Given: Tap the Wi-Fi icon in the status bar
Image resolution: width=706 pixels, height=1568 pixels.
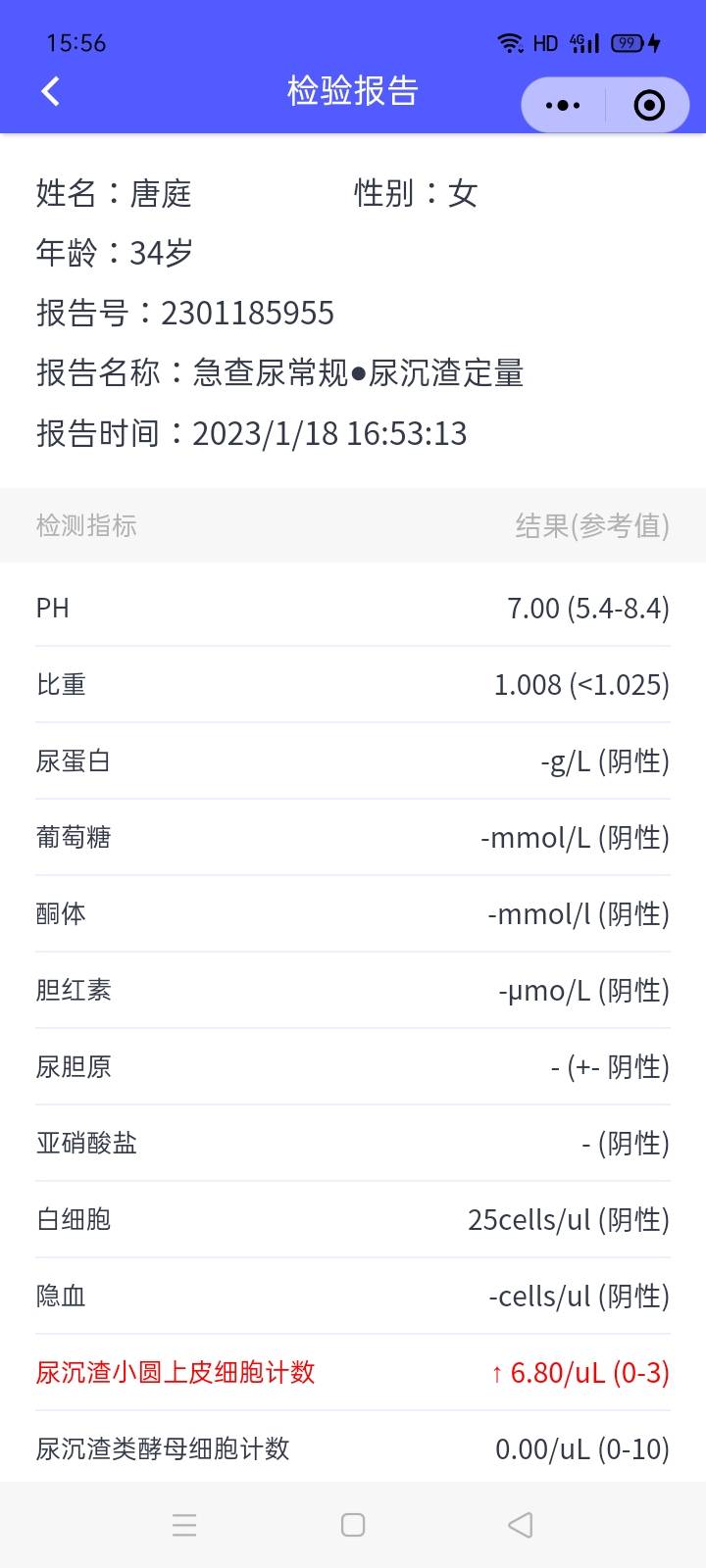Looking at the screenshot, I should (511, 42).
